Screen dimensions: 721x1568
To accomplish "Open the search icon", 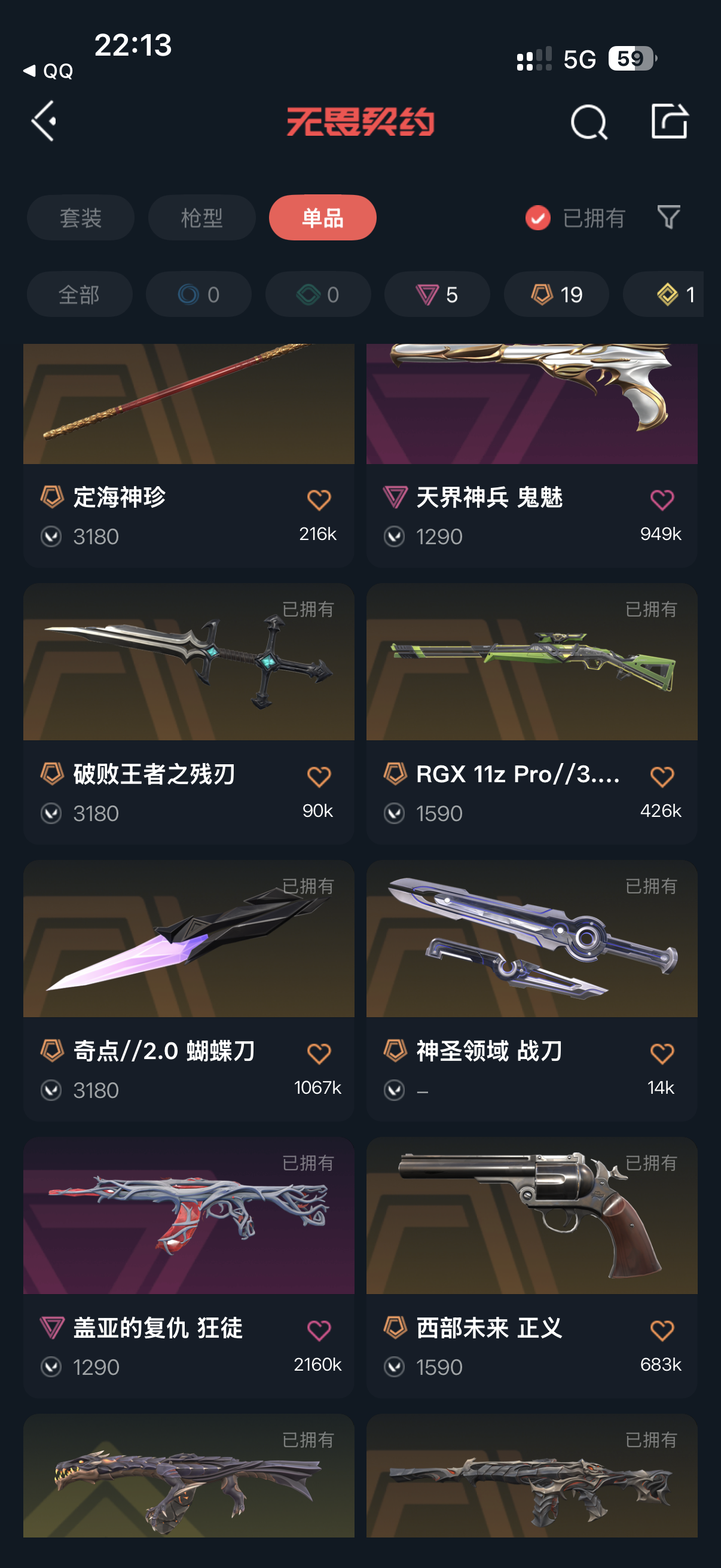I will pos(588,122).
